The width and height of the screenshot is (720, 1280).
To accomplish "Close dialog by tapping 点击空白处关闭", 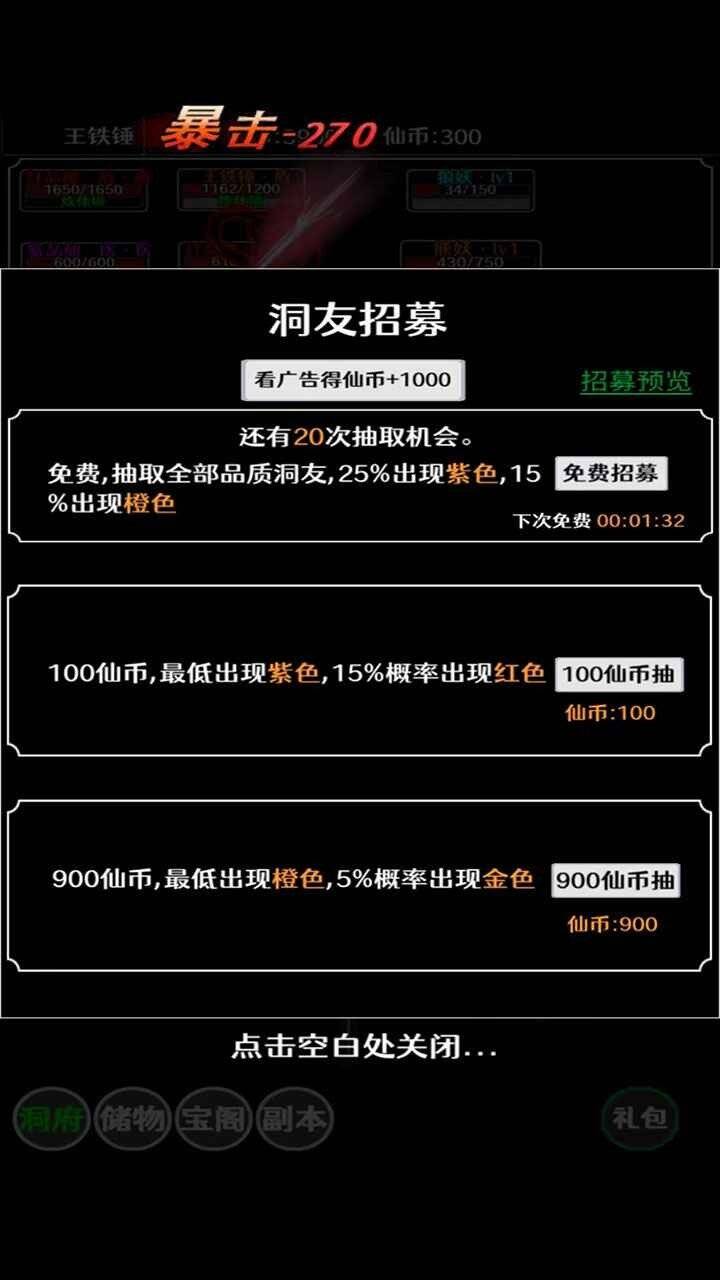I will (365, 1047).
